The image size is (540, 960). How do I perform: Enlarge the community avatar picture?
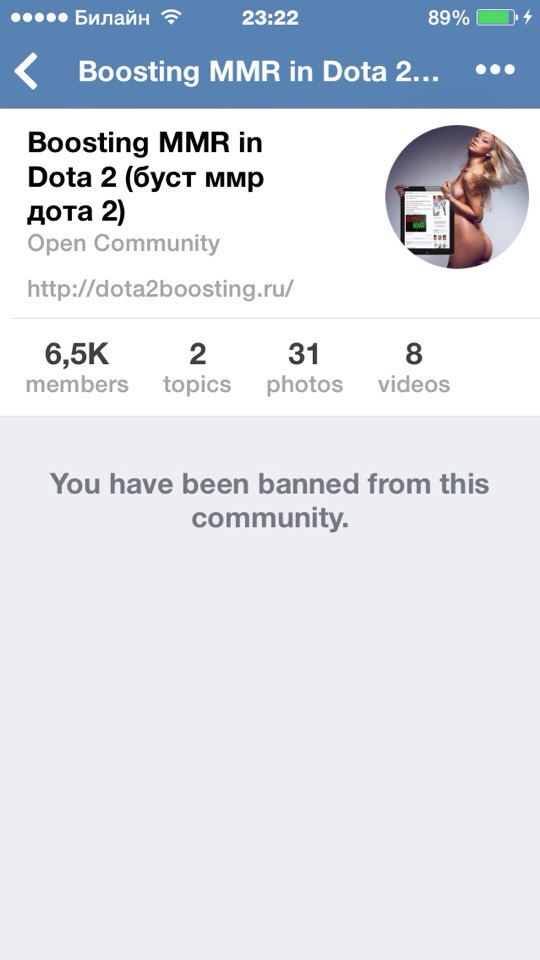coord(457,197)
